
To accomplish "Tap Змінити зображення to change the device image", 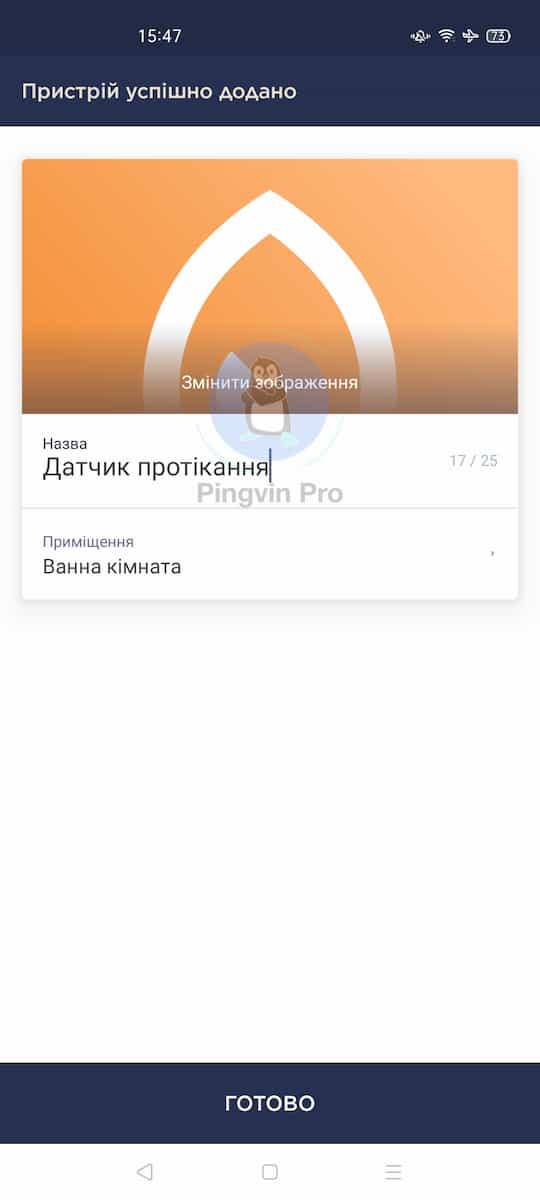I will click(x=269, y=382).
